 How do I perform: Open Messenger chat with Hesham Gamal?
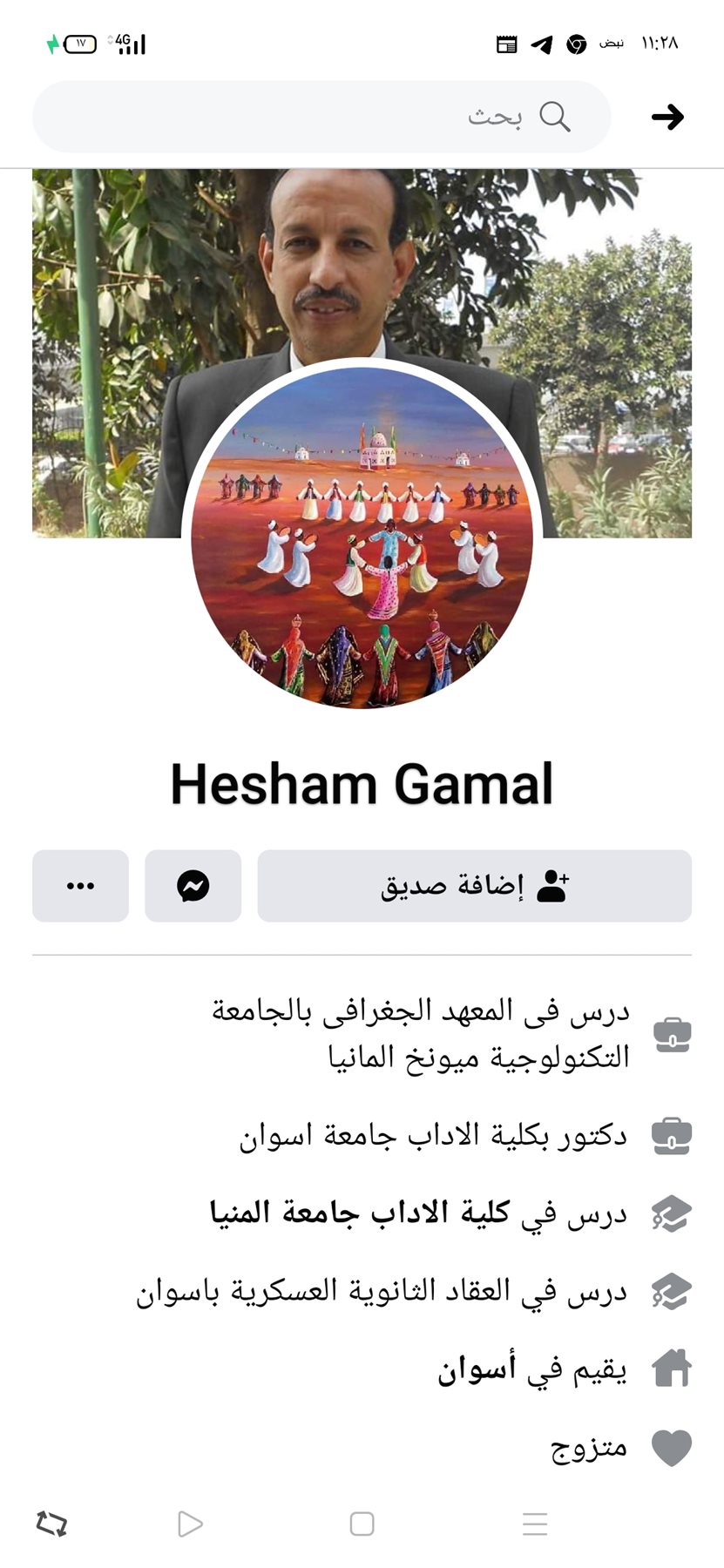pyautogui.click(x=193, y=885)
